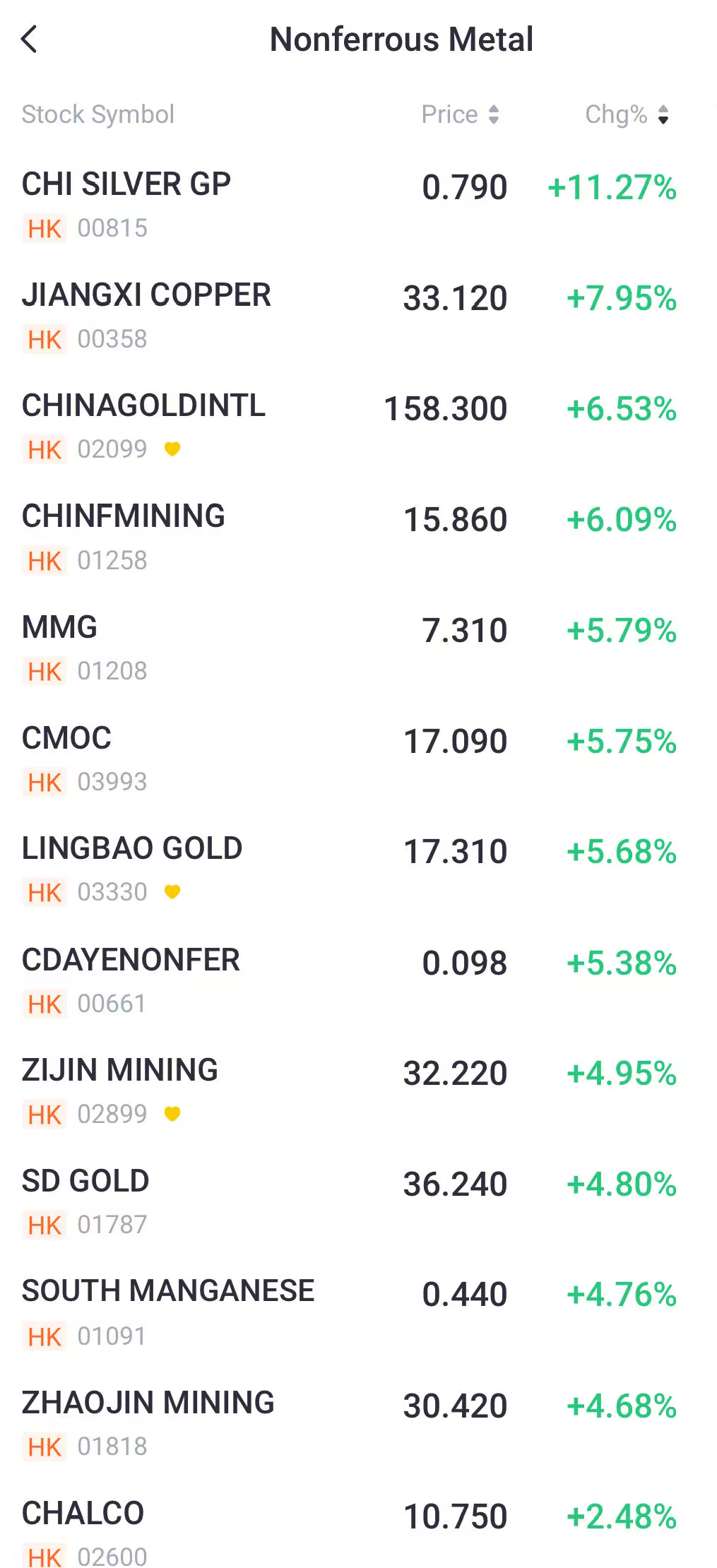Sort stocks by Chg%
Viewport: 717px width, 1568px height.
[627, 114]
